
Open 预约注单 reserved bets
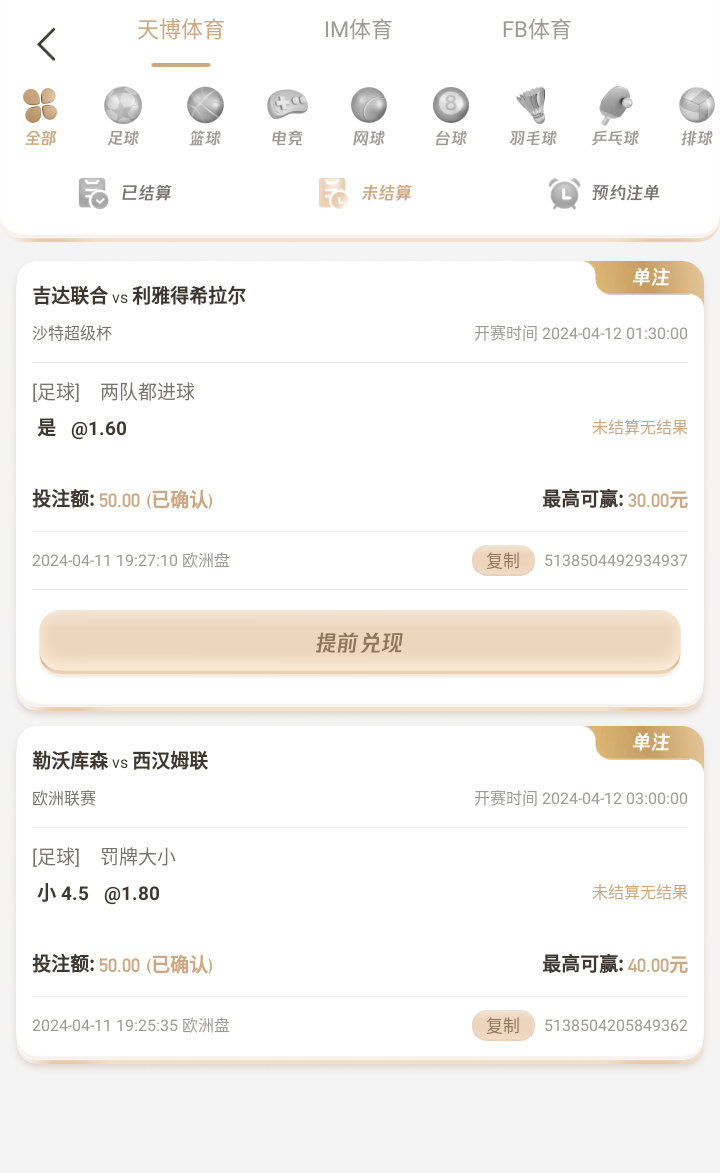[x=604, y=193]
